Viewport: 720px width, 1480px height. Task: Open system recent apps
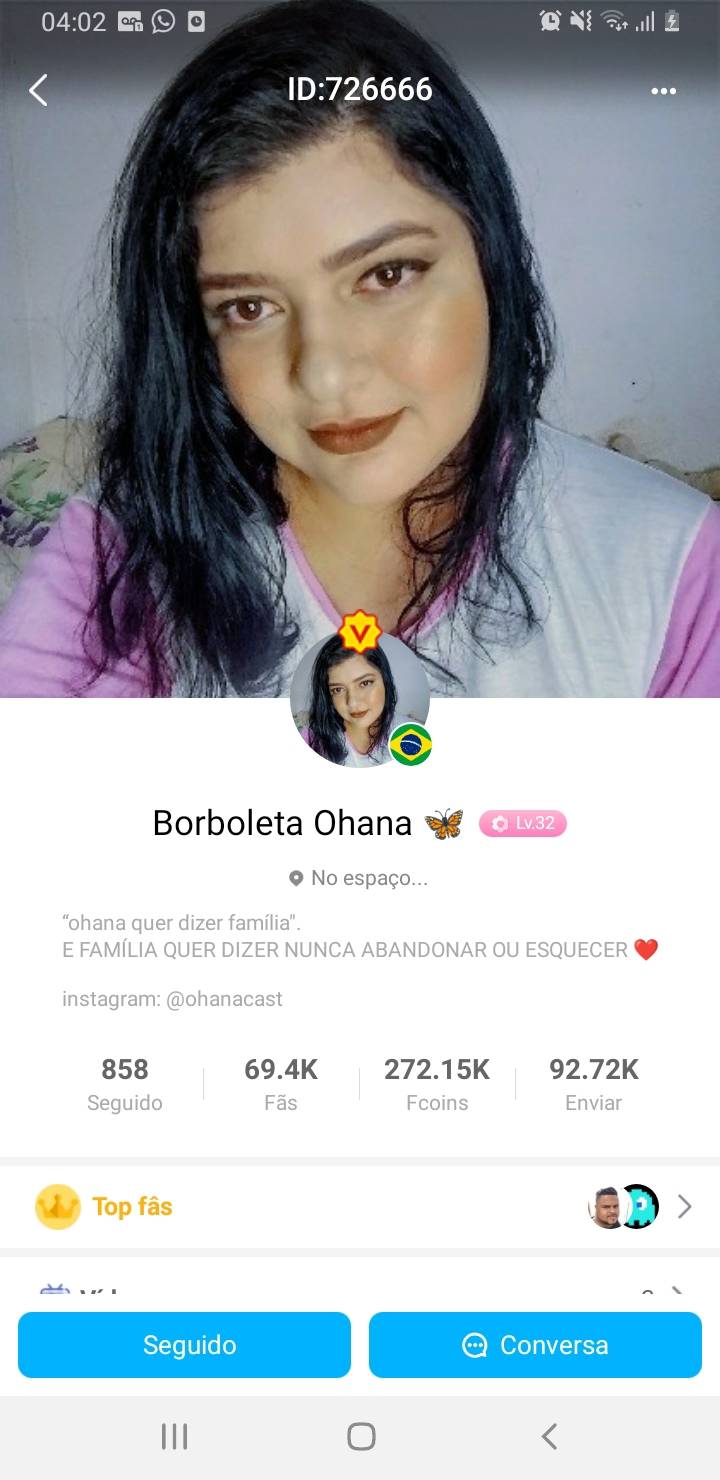coord(175,1437)
